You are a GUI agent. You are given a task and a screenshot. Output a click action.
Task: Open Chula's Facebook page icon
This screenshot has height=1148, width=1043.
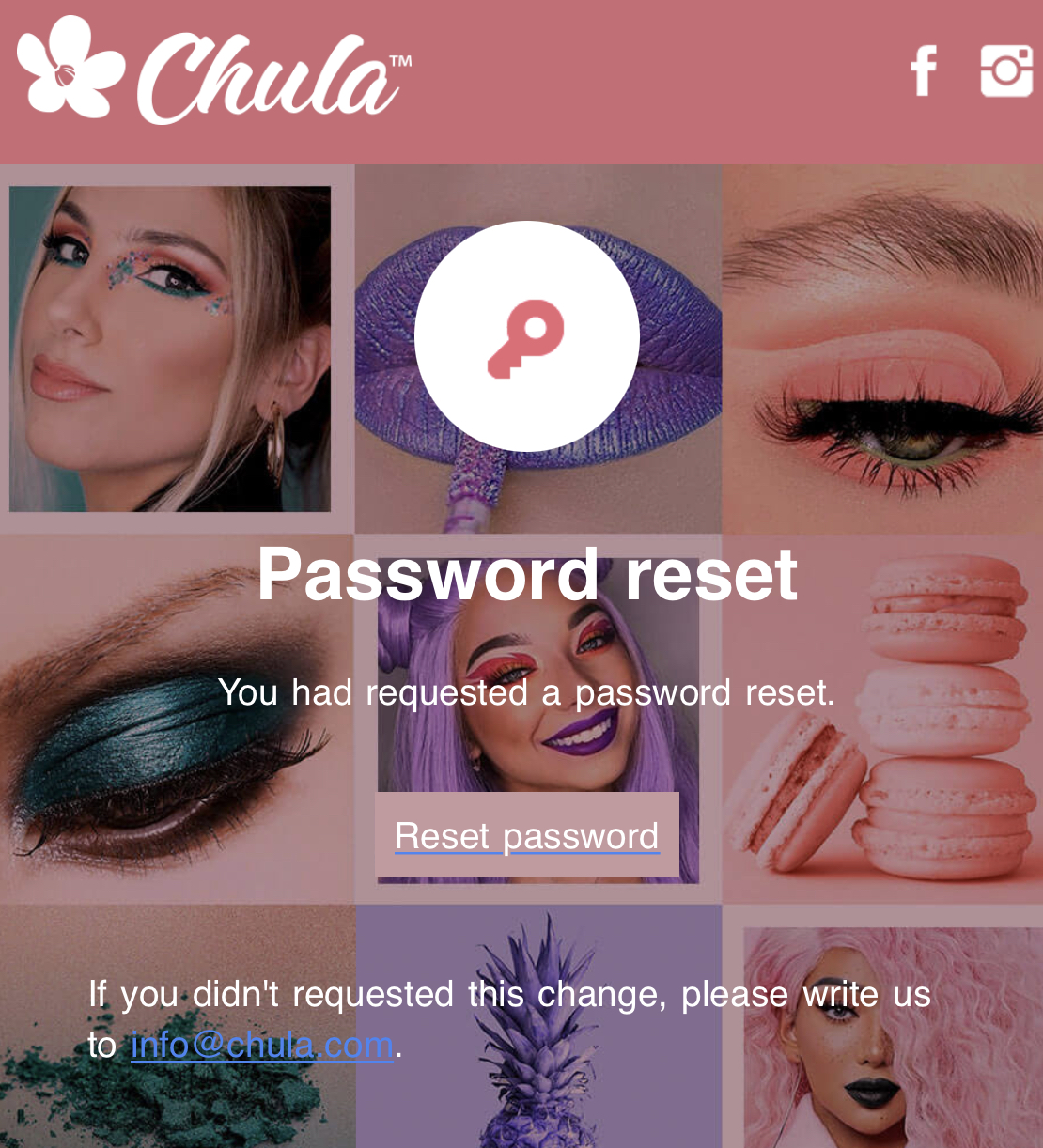(924, 70)
